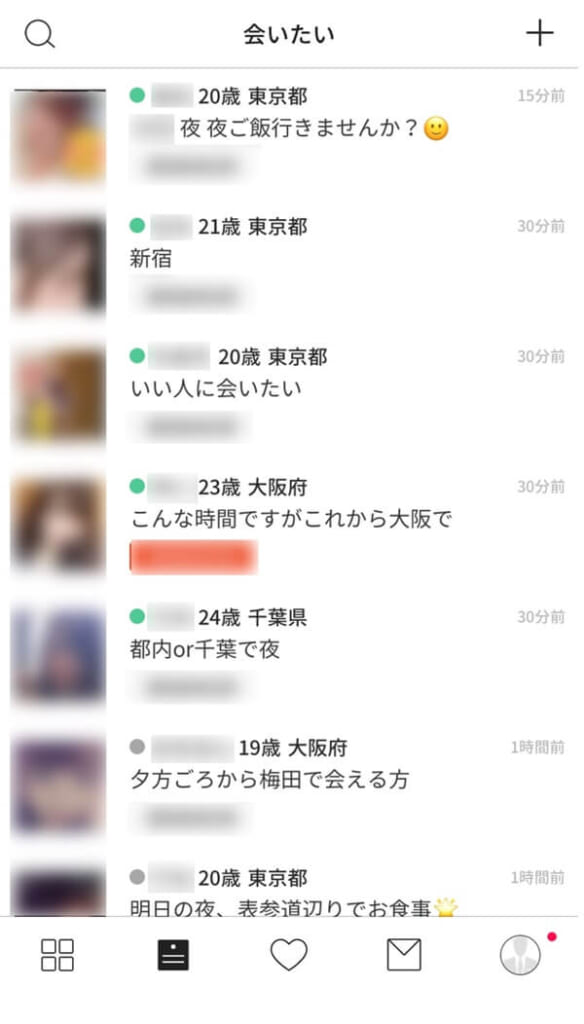Open the messages envelope tab
584x1024 pixels.
click(404, 955)
